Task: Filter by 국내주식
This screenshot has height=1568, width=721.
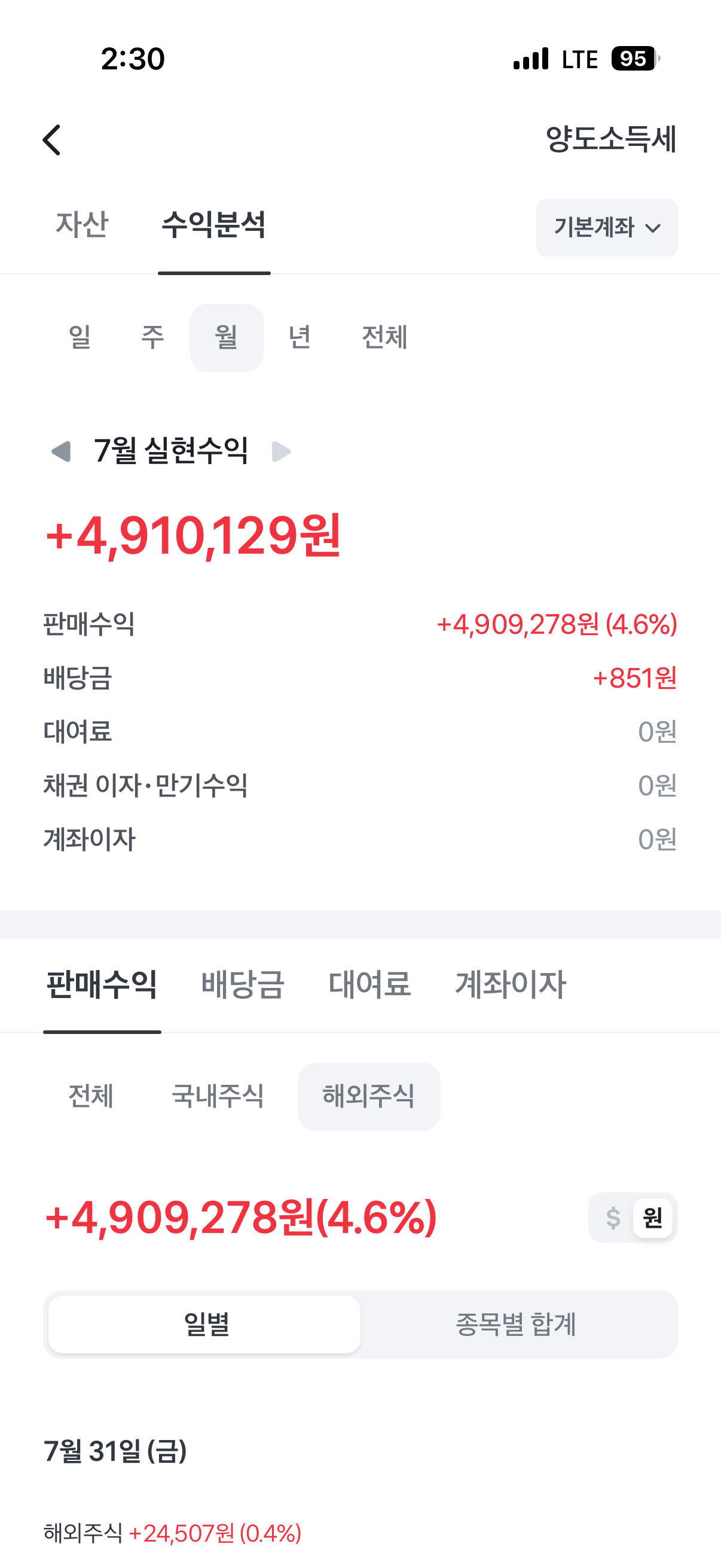Action: (218, 1096)
